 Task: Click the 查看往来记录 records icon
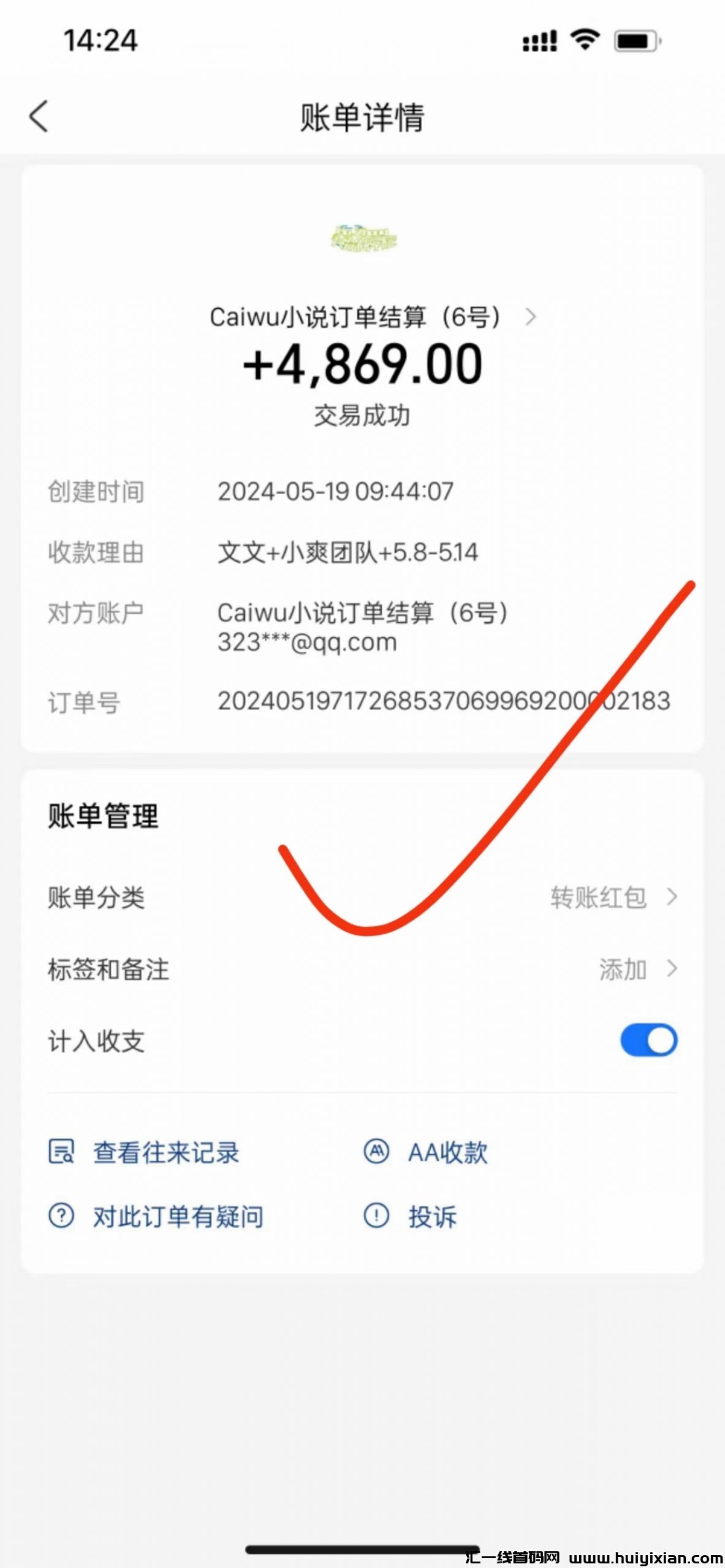(63, 1152)
